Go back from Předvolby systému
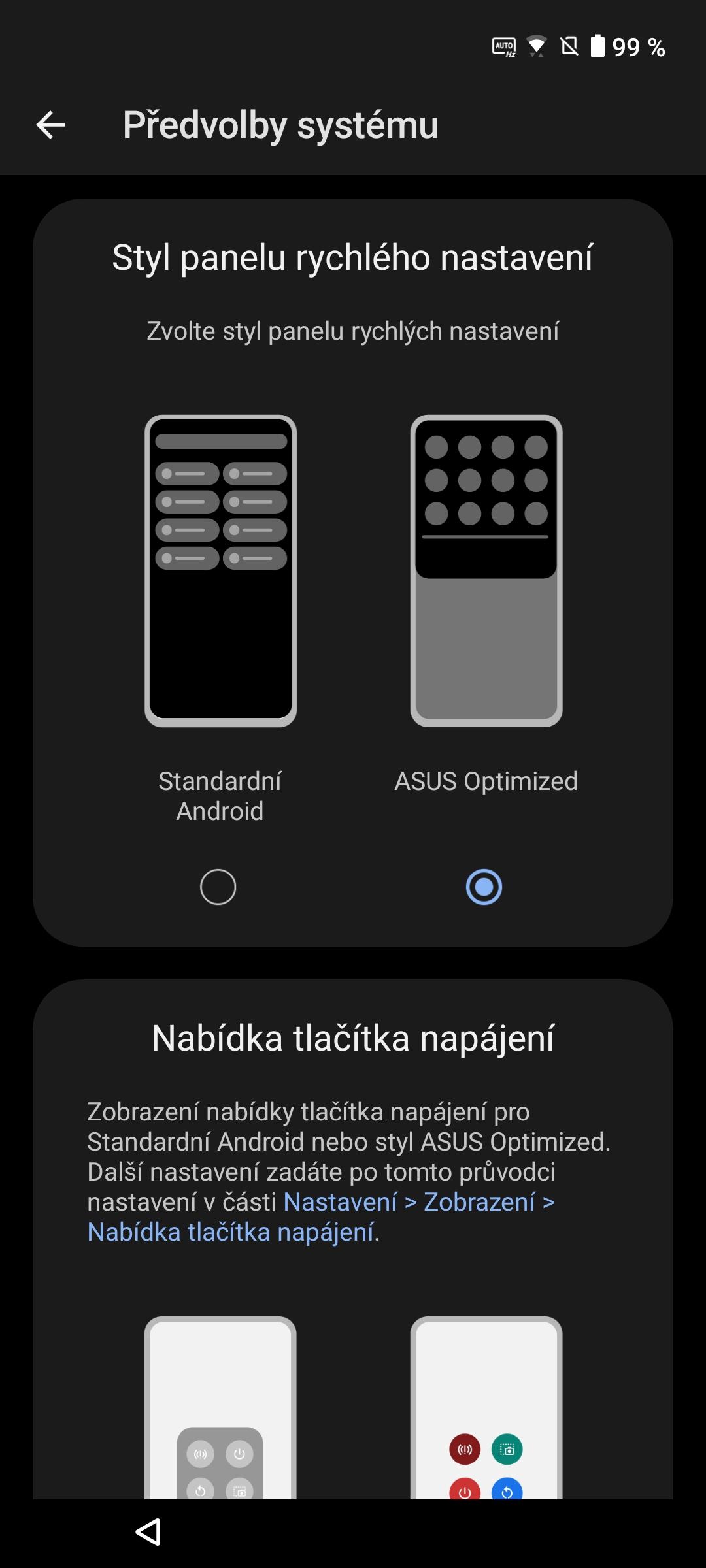 [50, 125]
